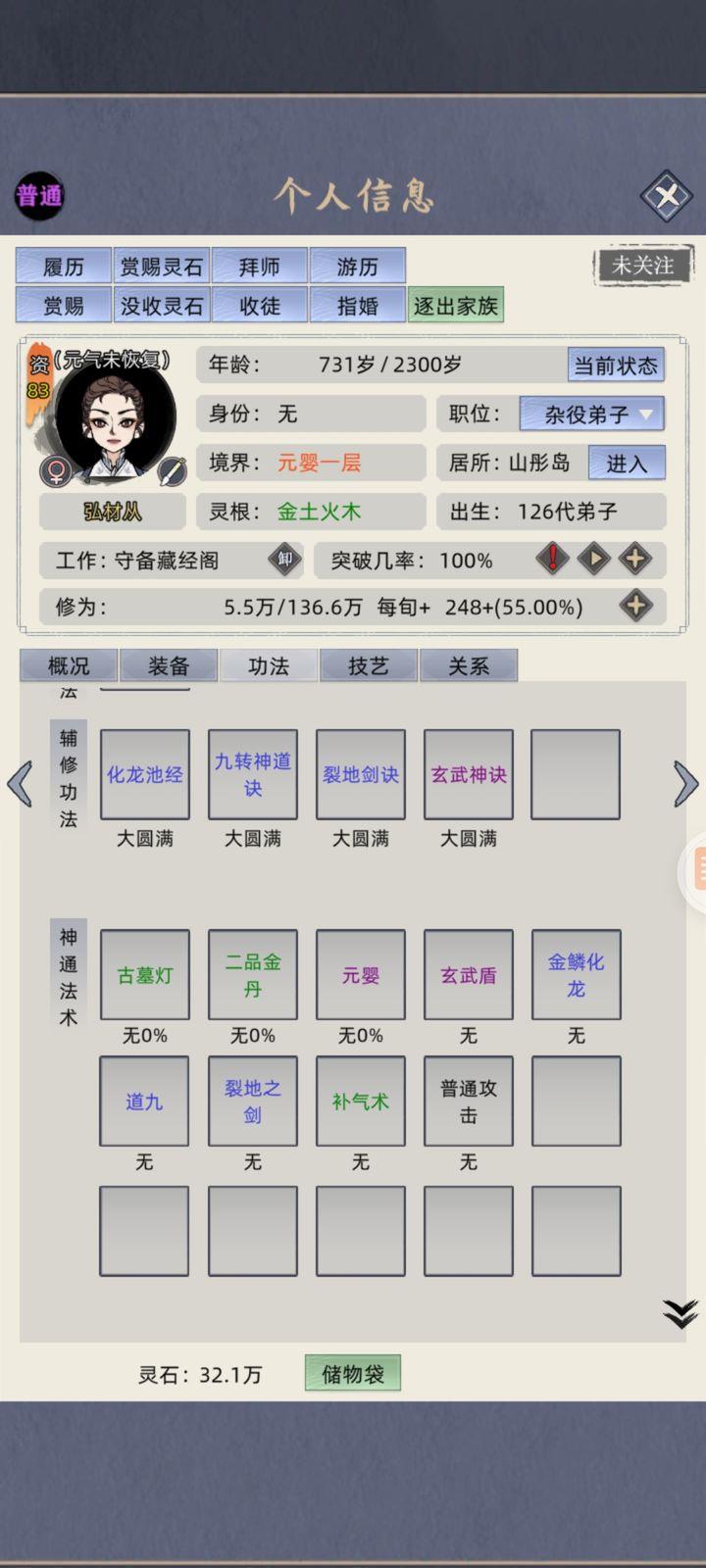Tap 逐出家族 to expel from family
Image resolution: width=706 pixels, height=1568 pixels.
(456, 306)
